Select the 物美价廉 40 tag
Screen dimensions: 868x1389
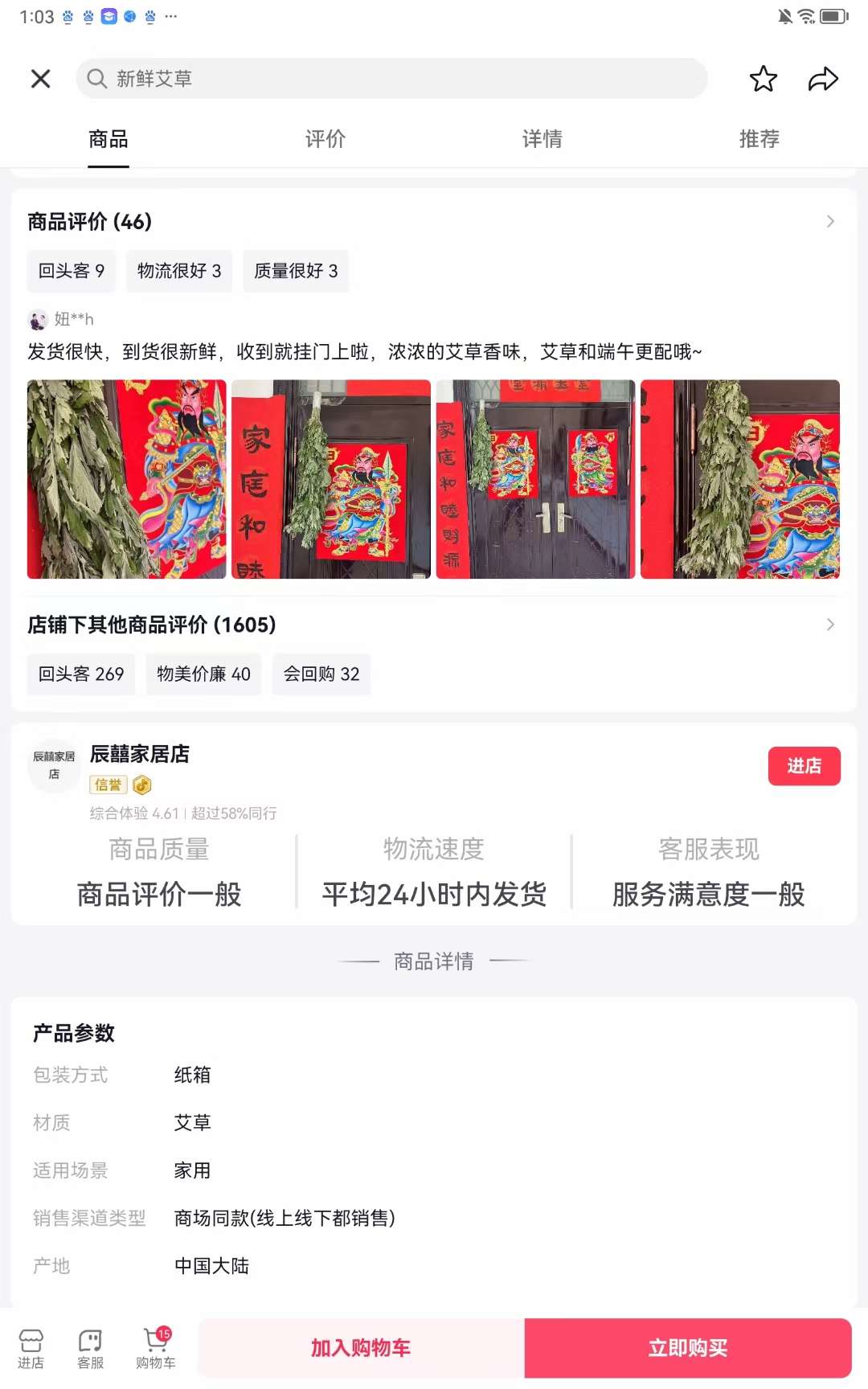(x=203, y=674)
